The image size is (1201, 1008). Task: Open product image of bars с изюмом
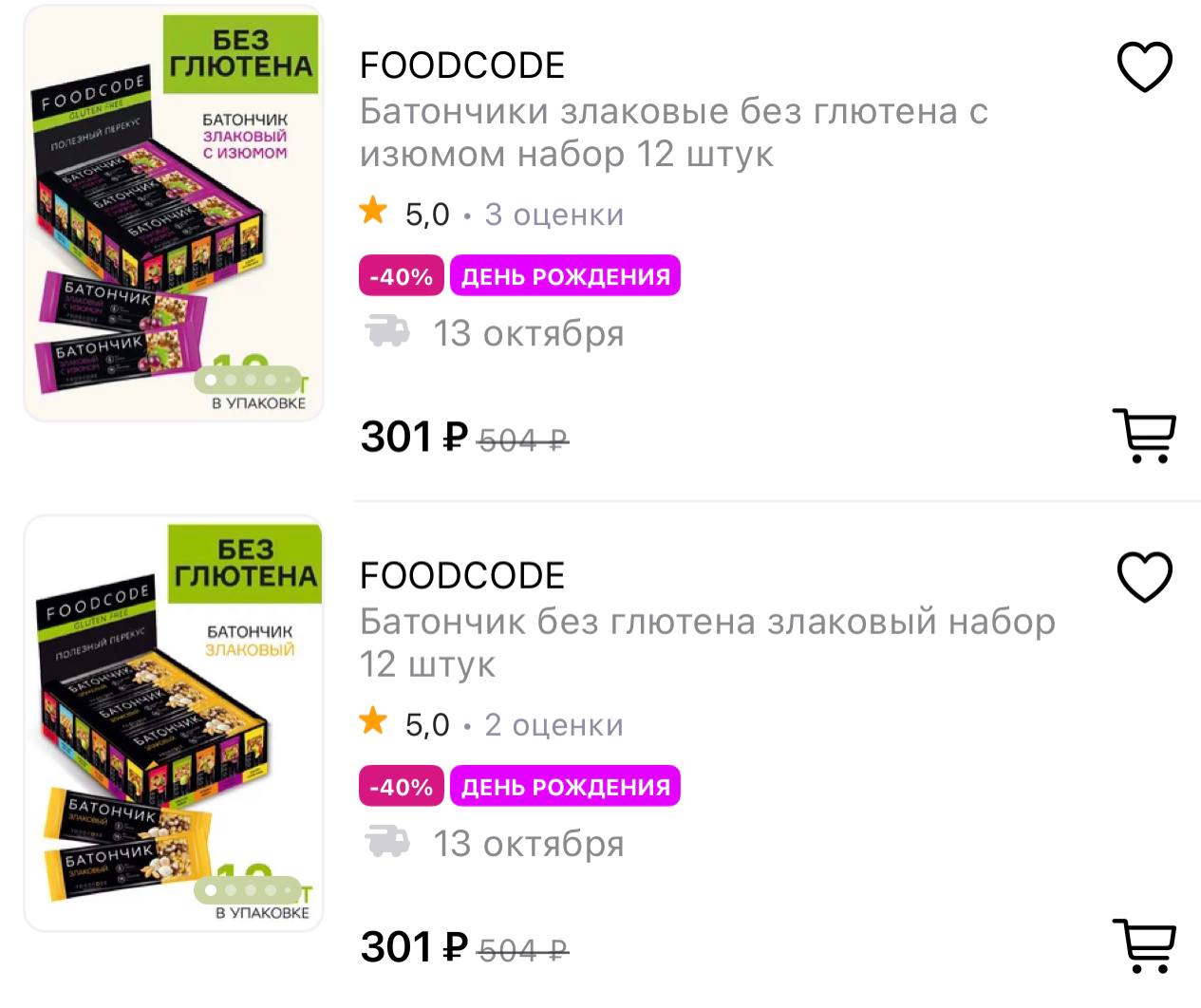[x=173, y=214]
